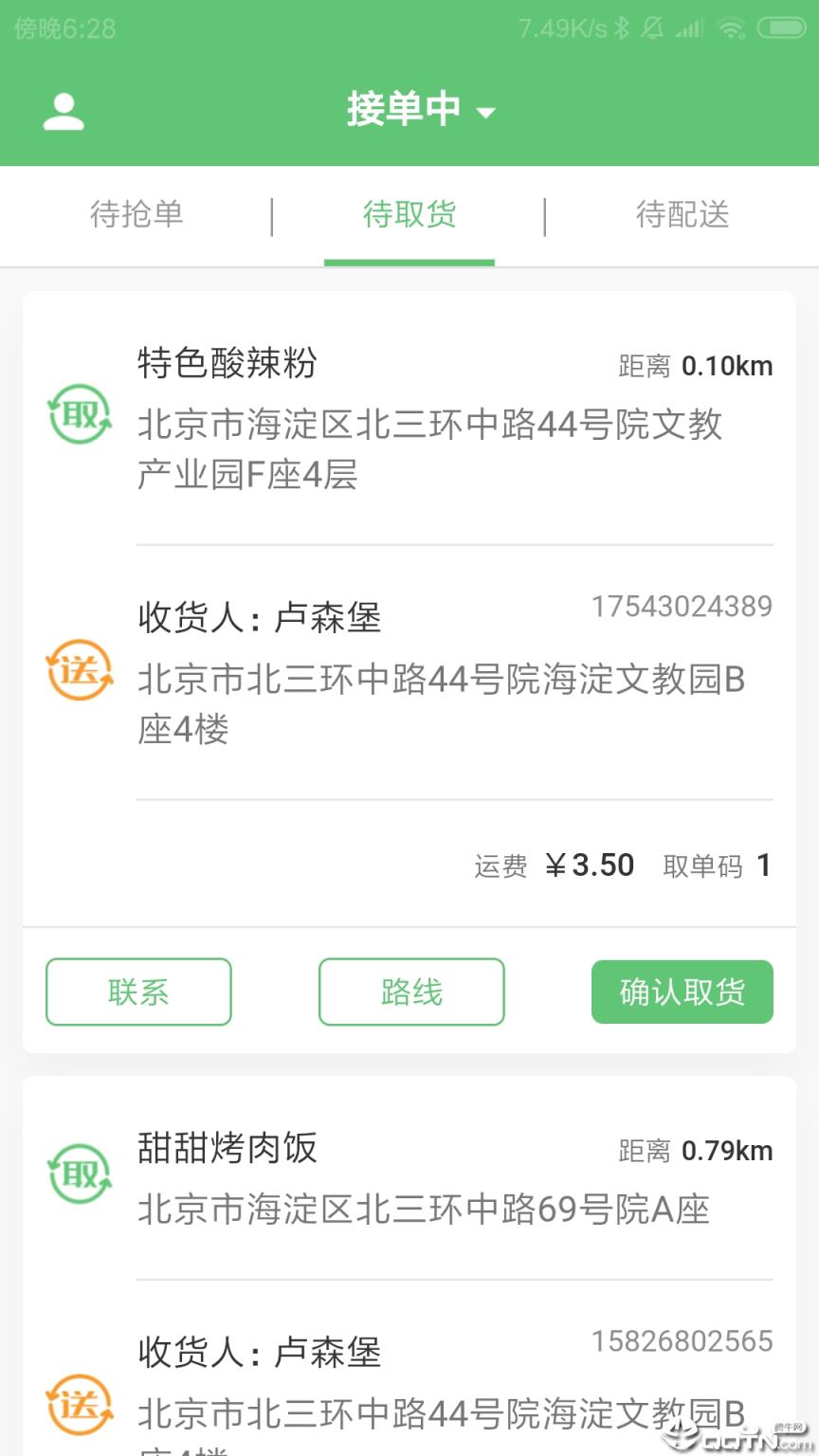
Task: Open the profile icon top left
Action: [64, 109]
